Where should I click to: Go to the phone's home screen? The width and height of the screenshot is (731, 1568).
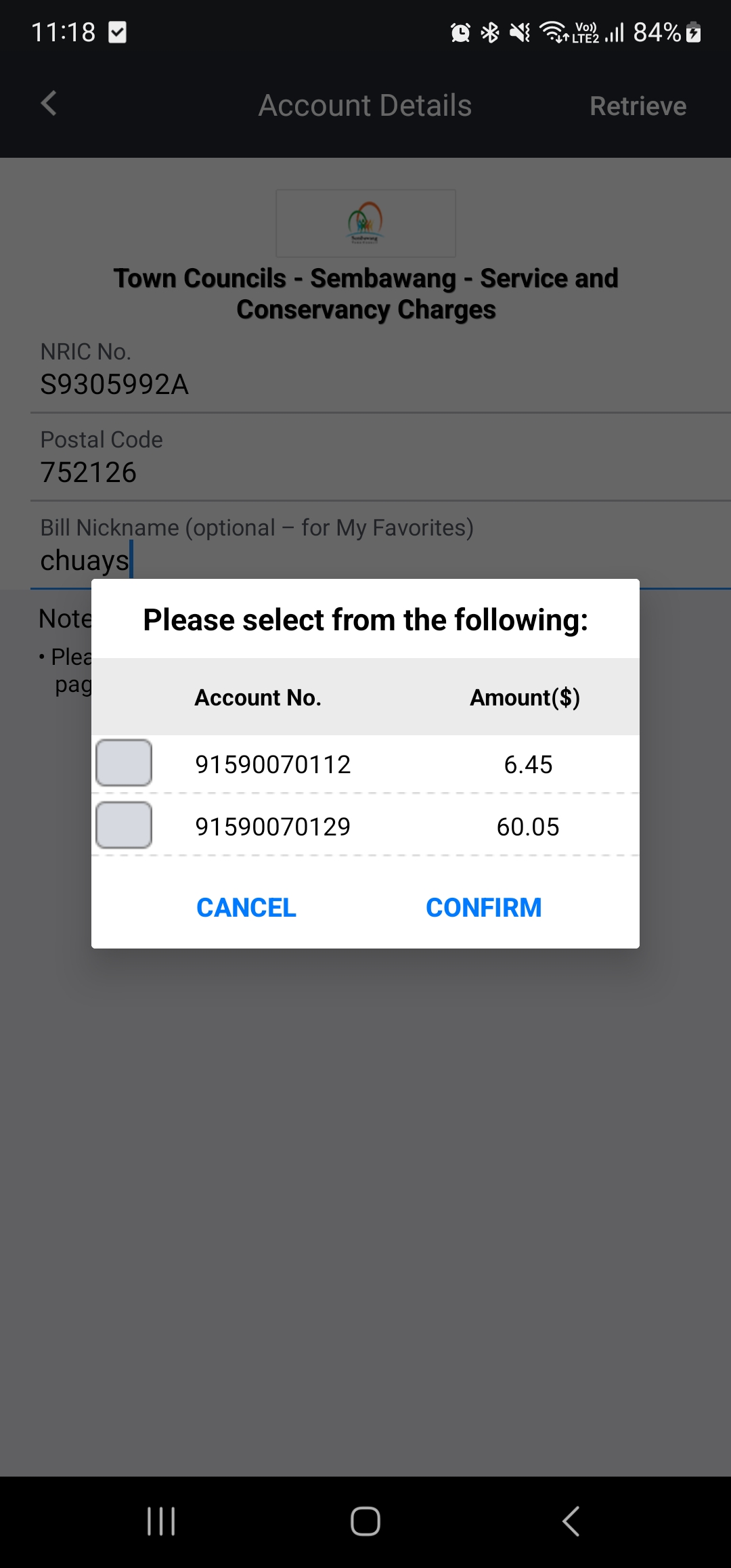point(365,1521)
